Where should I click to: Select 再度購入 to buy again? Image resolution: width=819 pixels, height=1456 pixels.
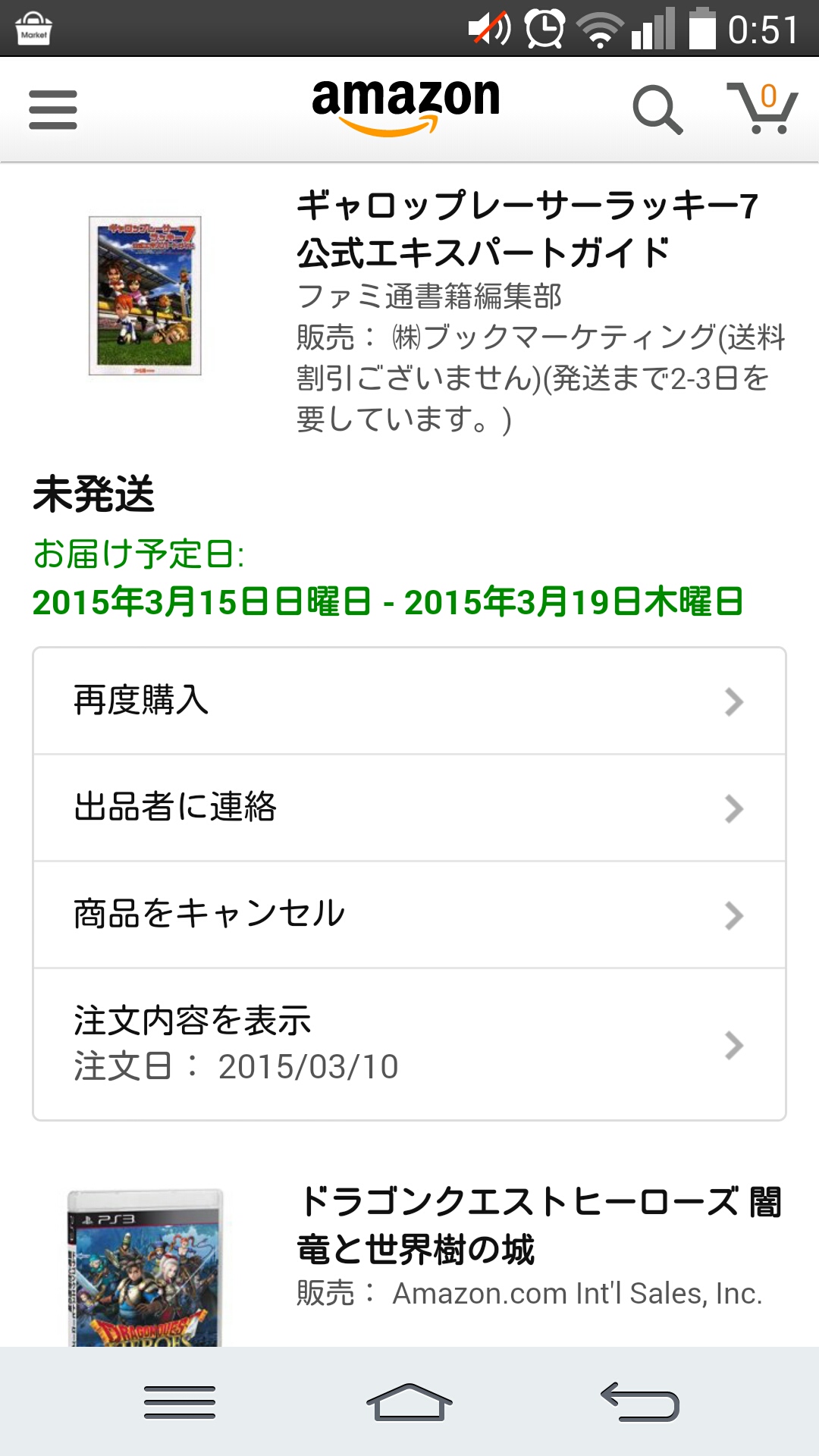[x=409, y=701]
